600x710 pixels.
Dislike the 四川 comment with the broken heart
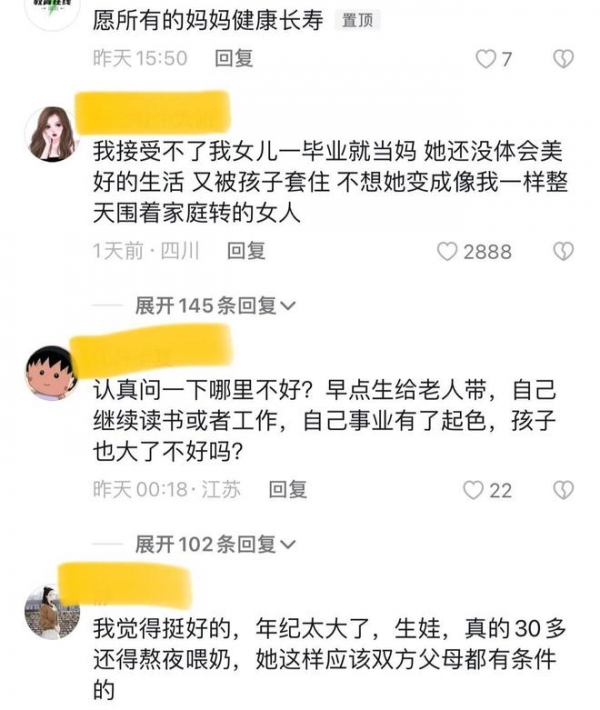click(564, 251)
